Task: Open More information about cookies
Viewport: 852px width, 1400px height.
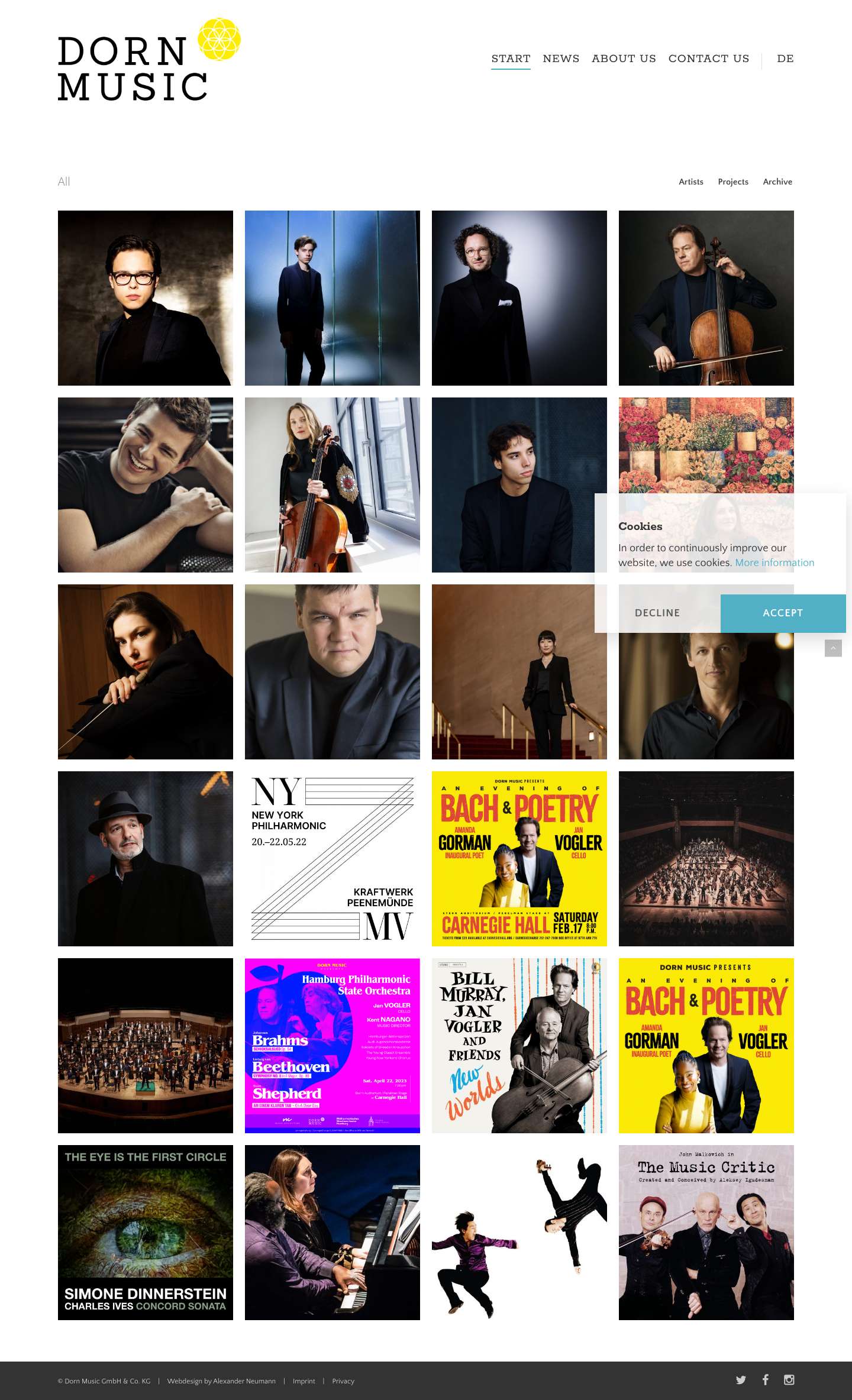Action: [x=774, y=562]
